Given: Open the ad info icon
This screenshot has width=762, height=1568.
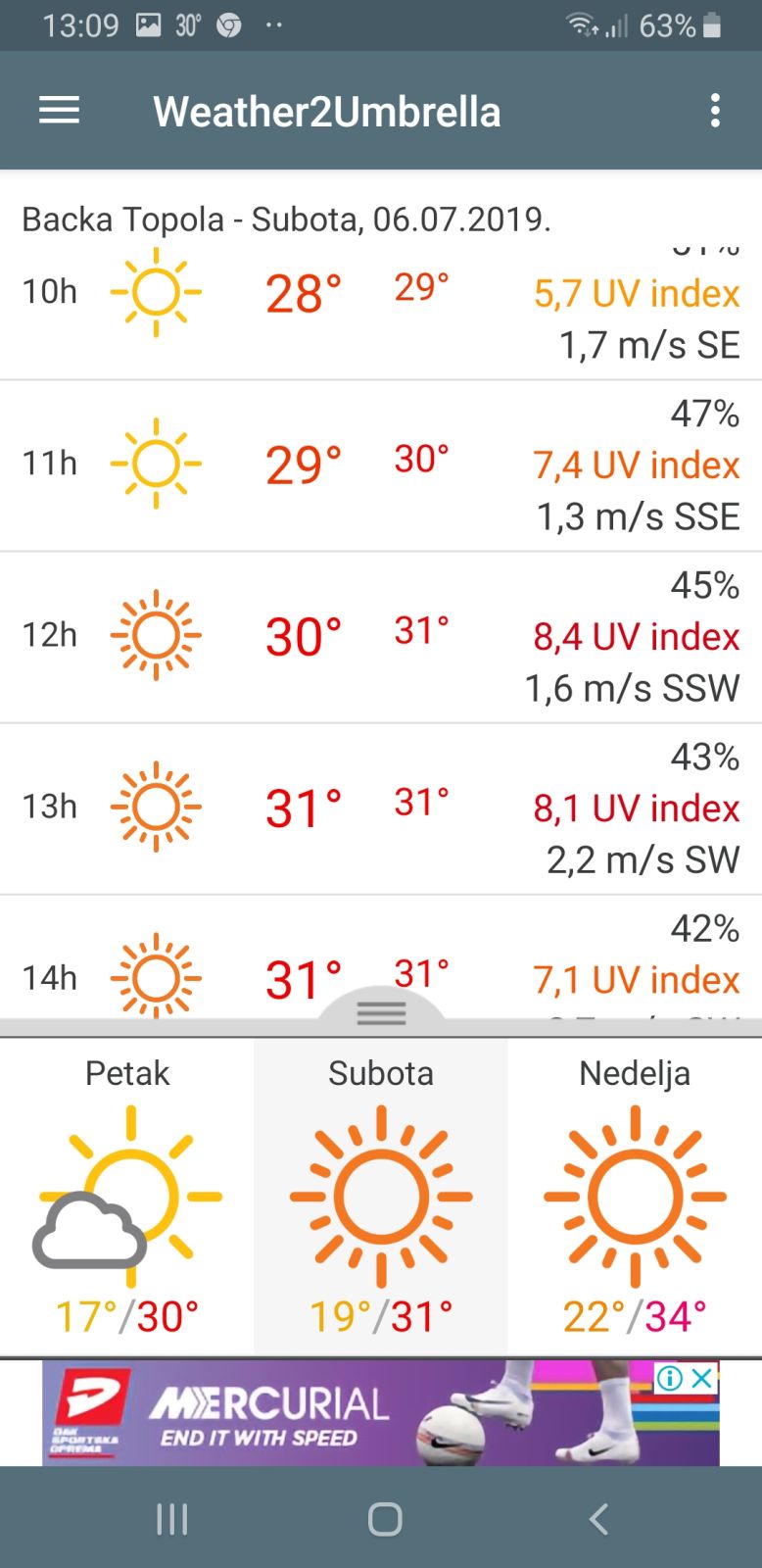Looking at the screenshot, I should point(670,1379).
